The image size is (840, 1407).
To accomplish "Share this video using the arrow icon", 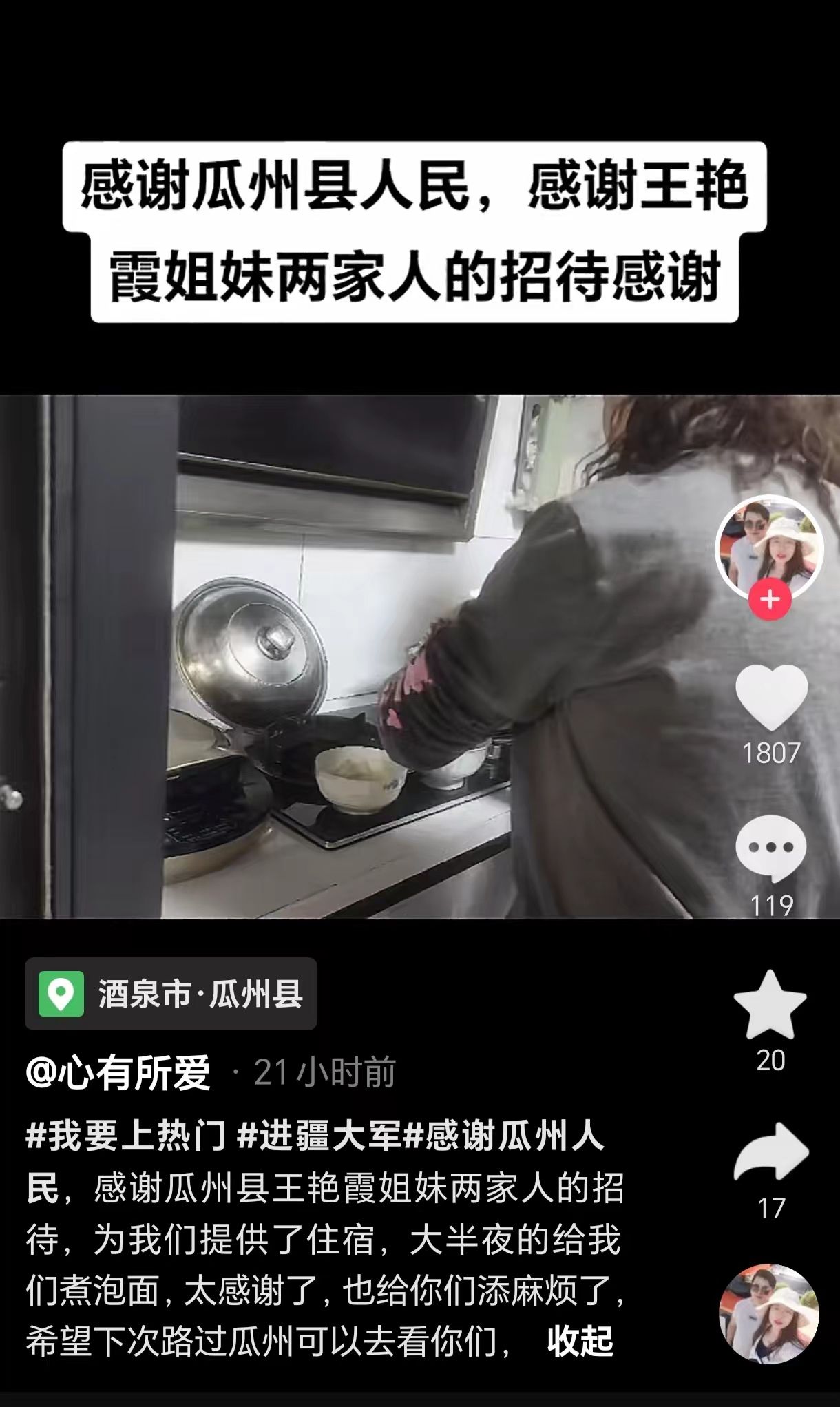I will point(770,1153).
